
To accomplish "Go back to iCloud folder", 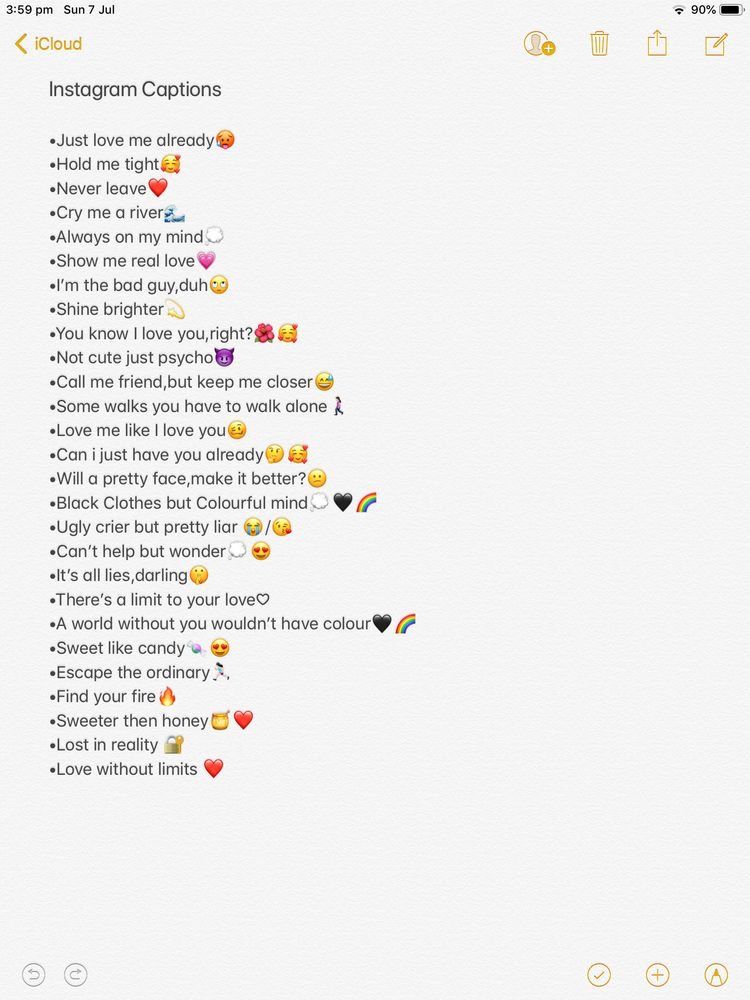I will [x=48, y=44].
